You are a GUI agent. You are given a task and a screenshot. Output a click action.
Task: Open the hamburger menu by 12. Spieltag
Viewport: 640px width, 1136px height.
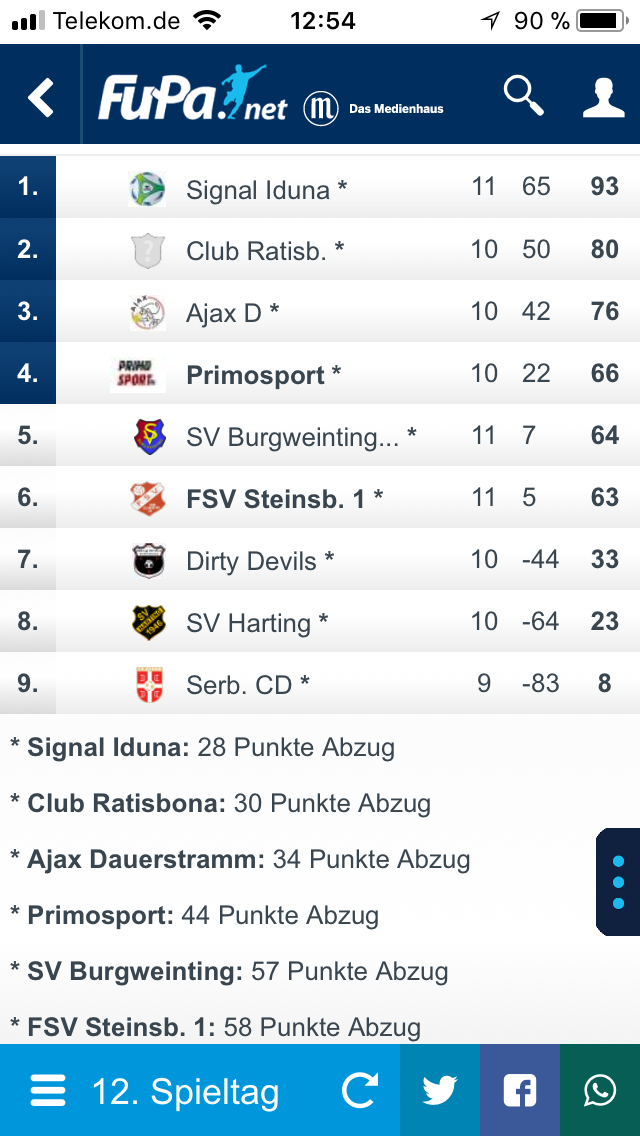[48, 1090]
